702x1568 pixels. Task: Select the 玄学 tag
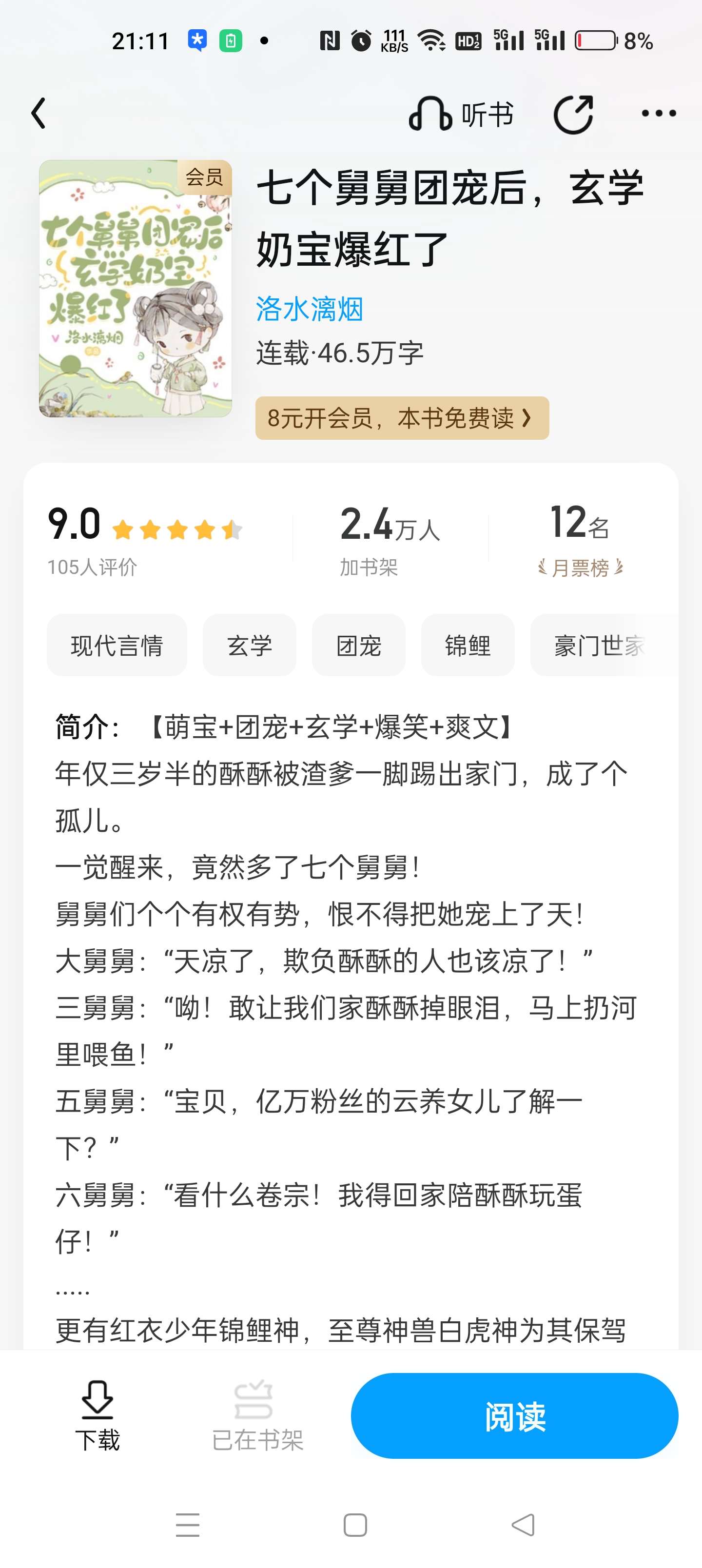pyautogui.click(x=250, y=645)
